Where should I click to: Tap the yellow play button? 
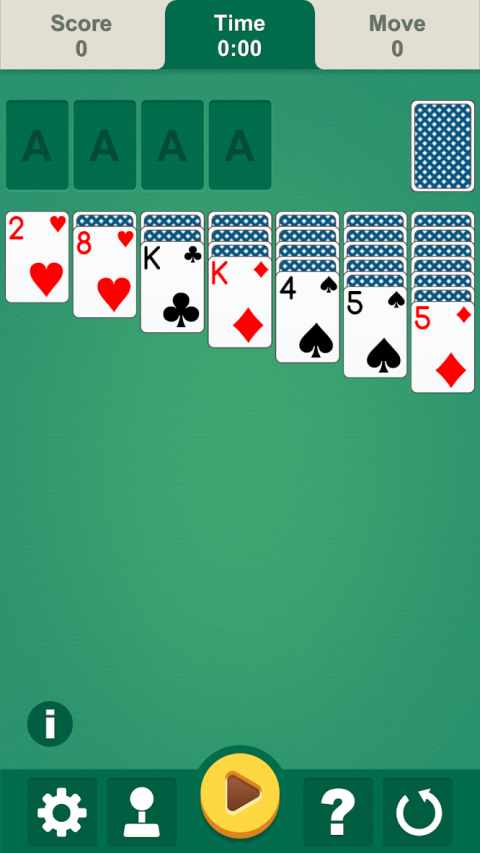coord(239,795)
